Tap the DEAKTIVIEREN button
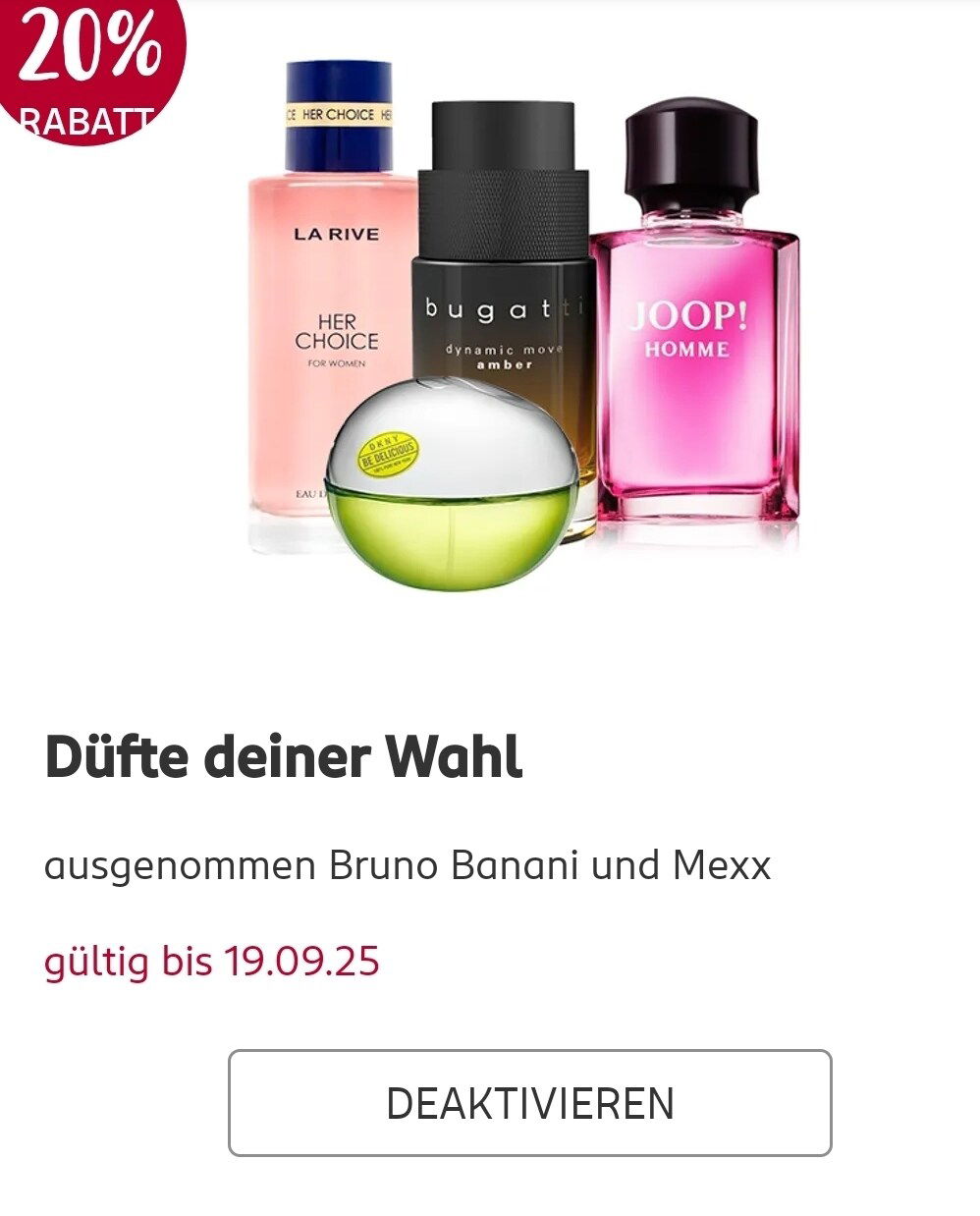 click(530, 1103)
